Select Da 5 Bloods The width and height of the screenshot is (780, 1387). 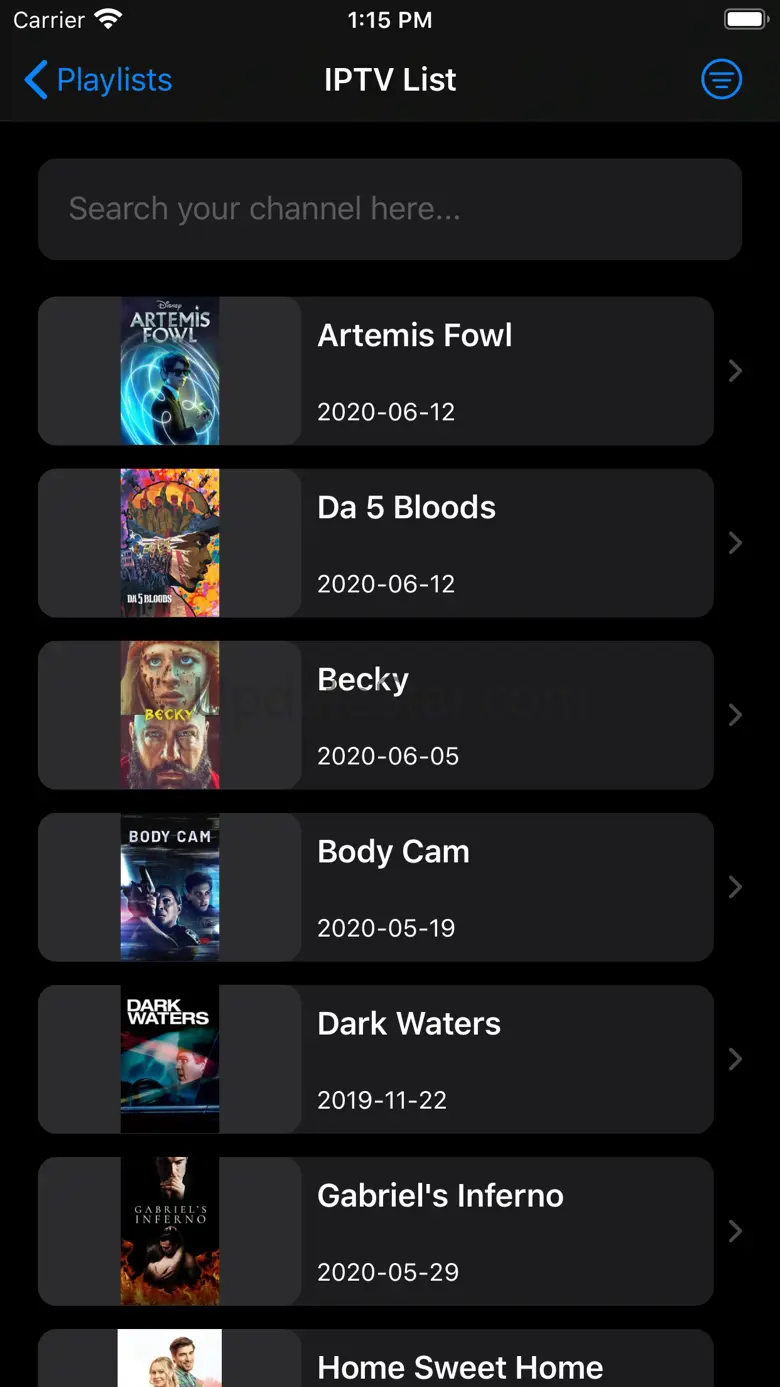coord(376,543)
